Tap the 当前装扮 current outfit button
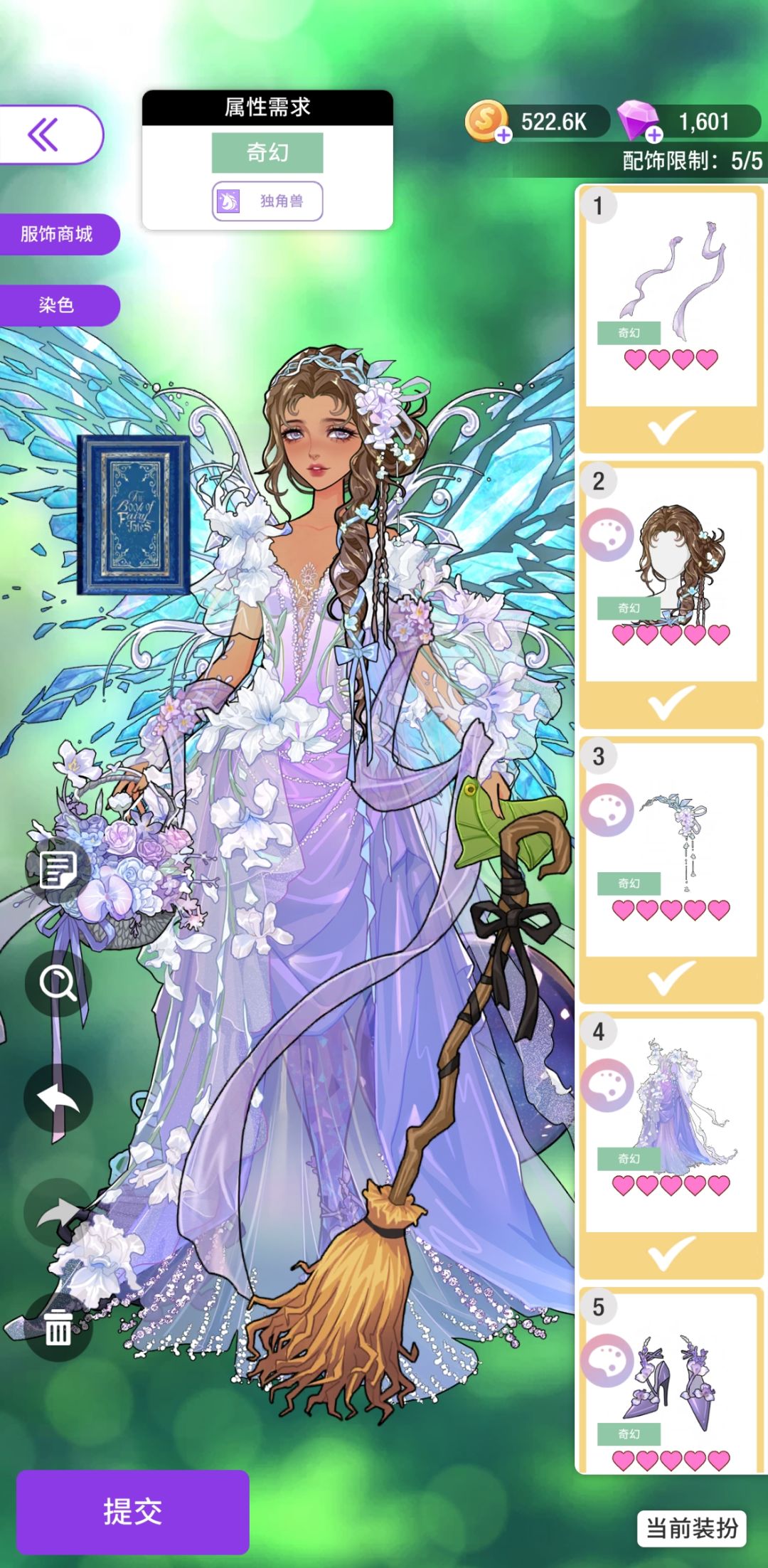Viewport: 768px width, 1568px height. [x=692, y=1528]
